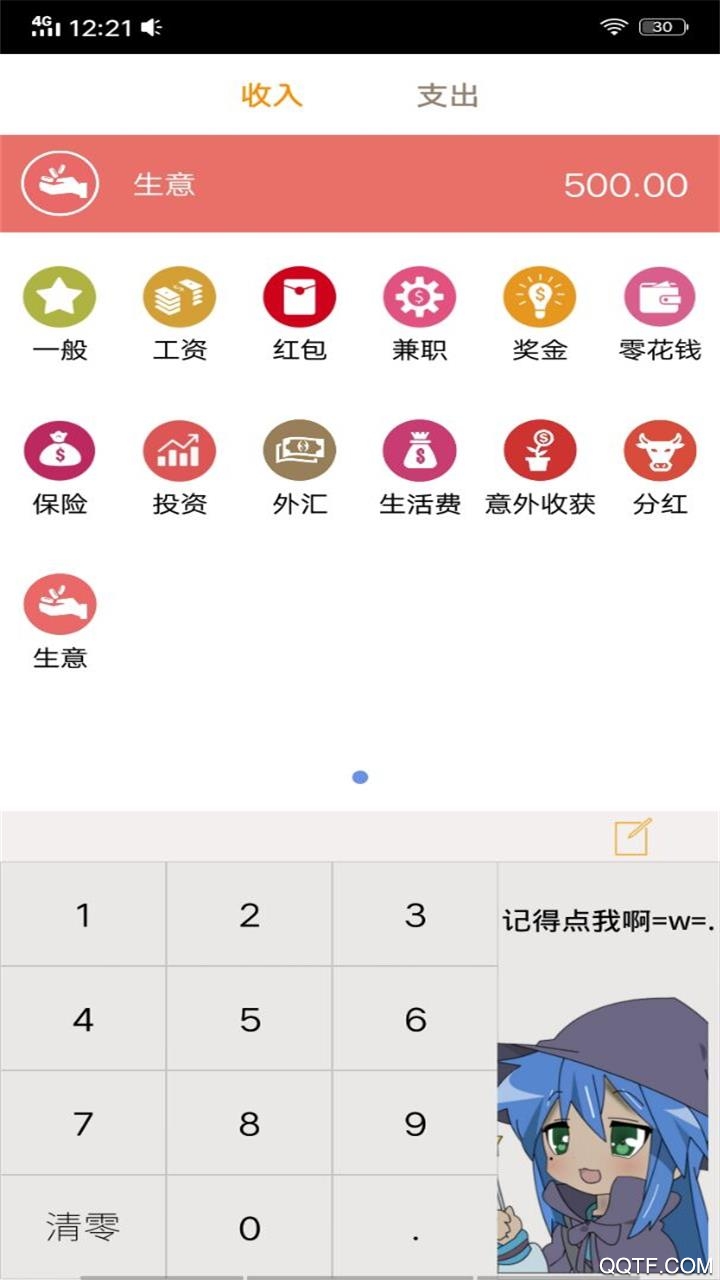Tap the 记得点我啊 save button
This screenshot has width=720, height=1280.
(608, 1070)
